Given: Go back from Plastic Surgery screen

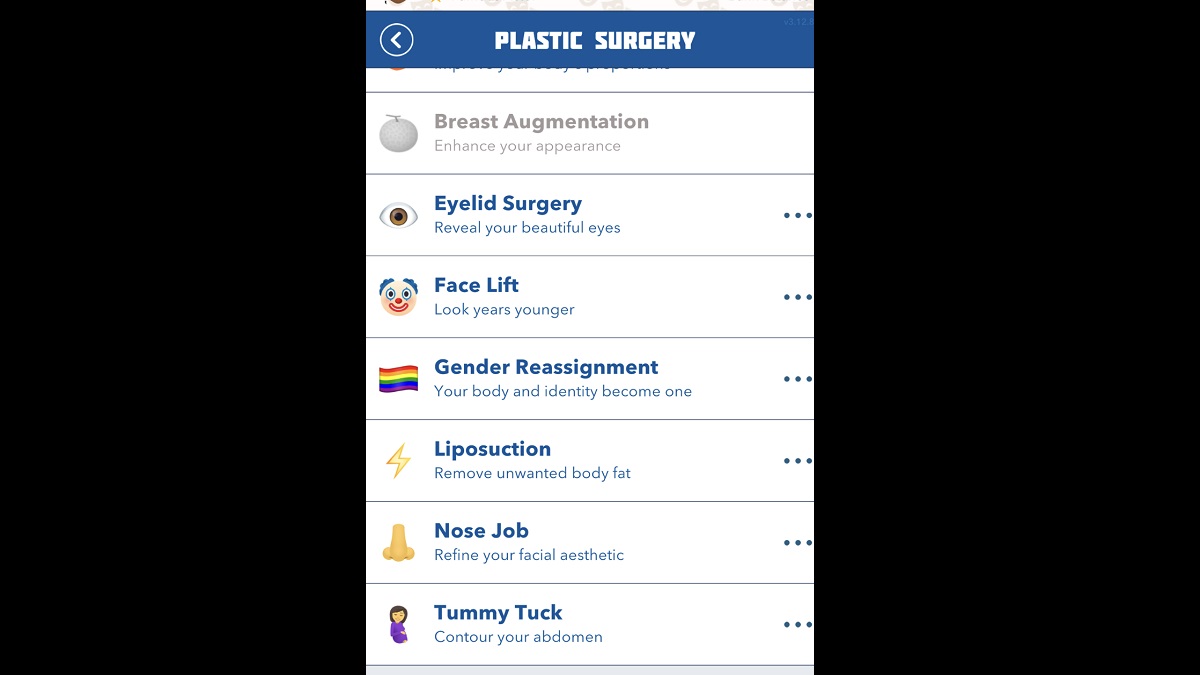Looking at the screenshot, I should [397, 40].
